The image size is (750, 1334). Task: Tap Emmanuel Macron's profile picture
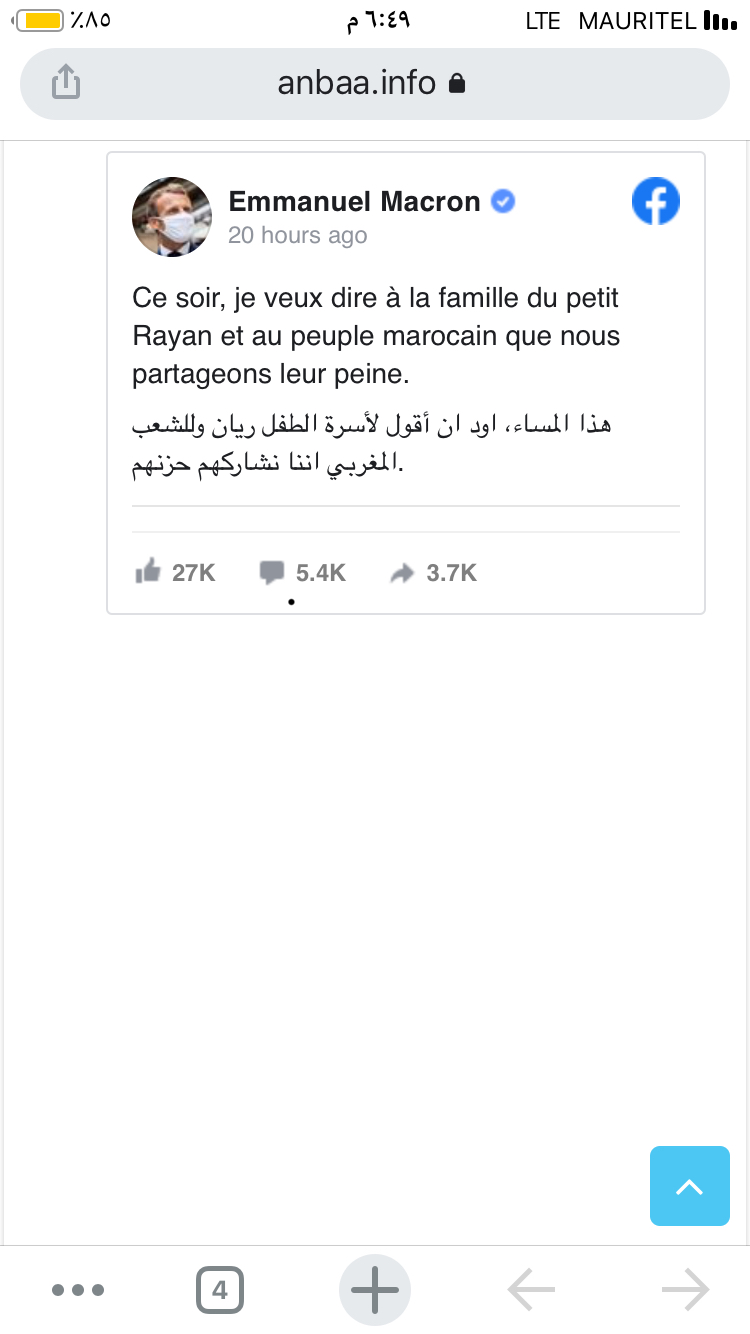click(x=172, y=217)
